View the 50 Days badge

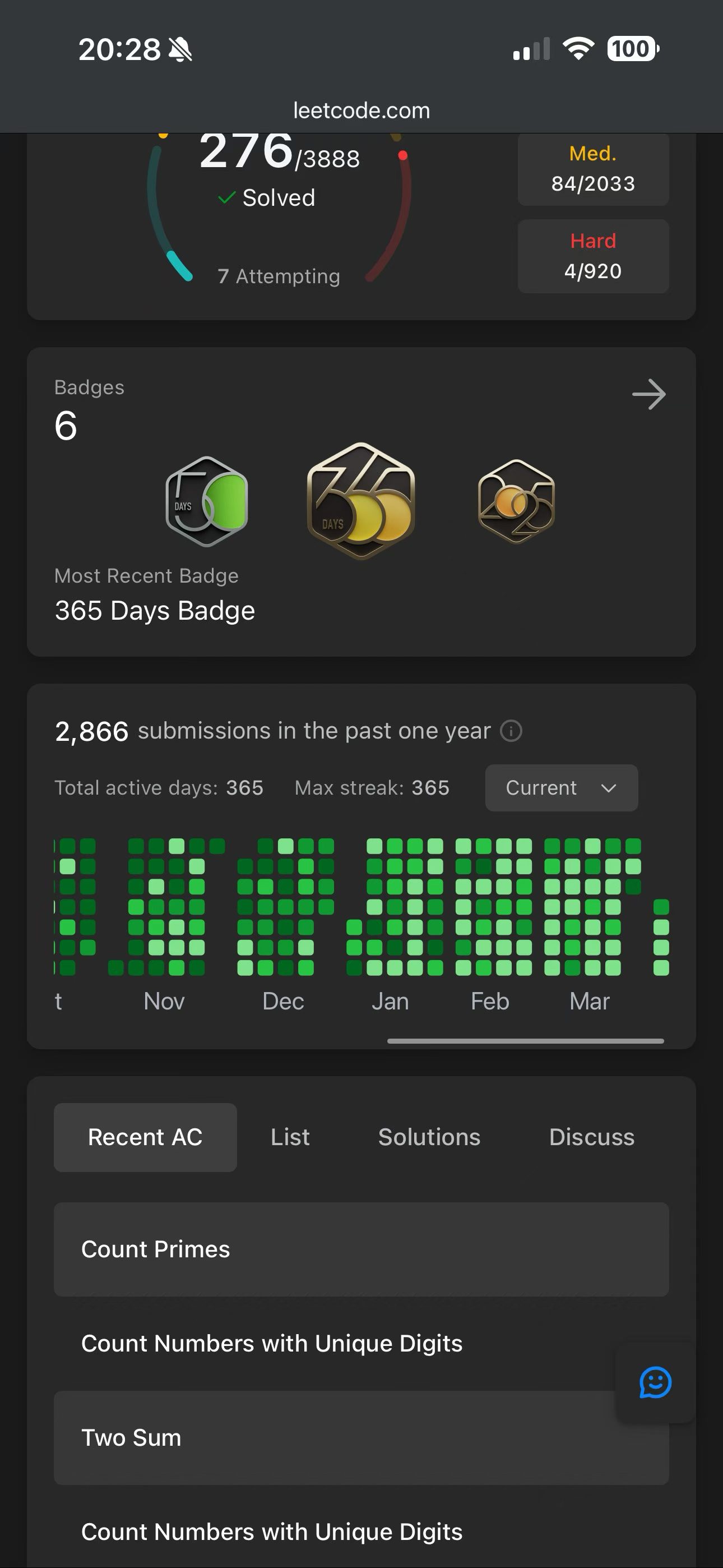(207, 501)
